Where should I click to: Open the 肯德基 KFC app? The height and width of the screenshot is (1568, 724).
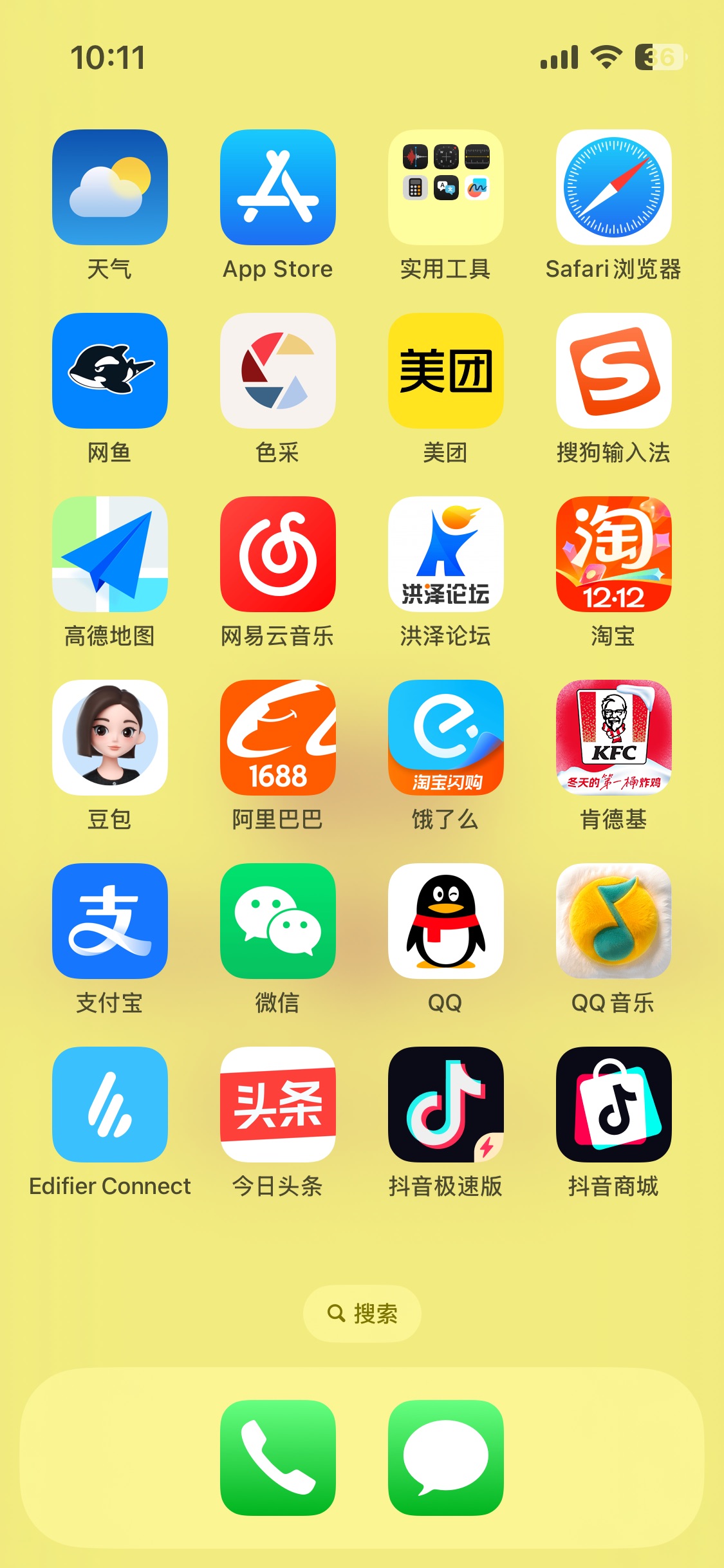point(613,738)
